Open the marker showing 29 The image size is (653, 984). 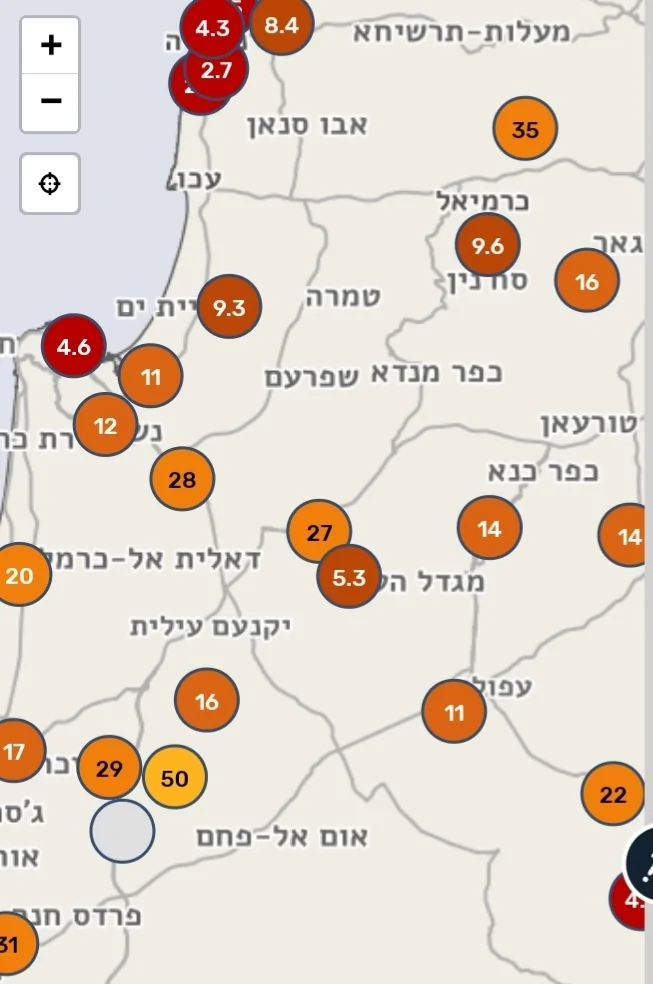[x=109, y=768]
